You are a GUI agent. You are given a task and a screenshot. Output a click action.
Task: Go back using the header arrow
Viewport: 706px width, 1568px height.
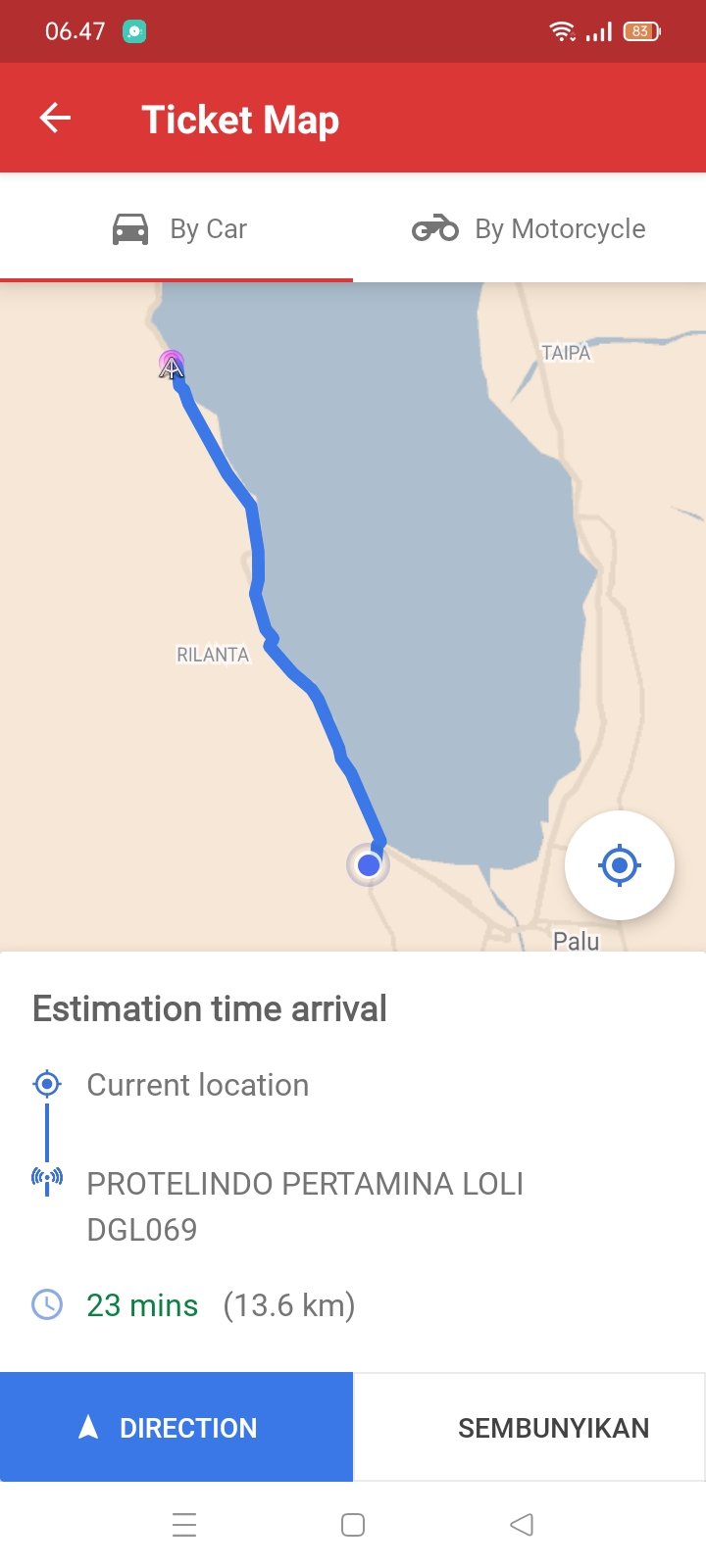pyautogui.click(x=56, y=119)
